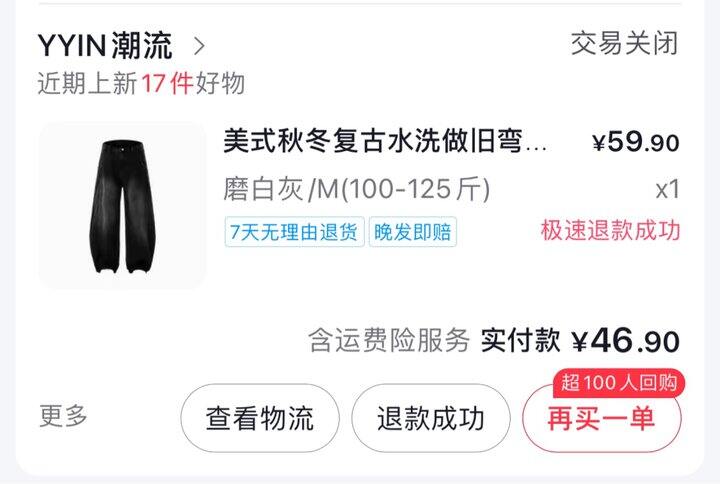This screenshot has width=720, height=484.
Task: Tap 查看物流 to view logistics
Action: coord(260,418)
